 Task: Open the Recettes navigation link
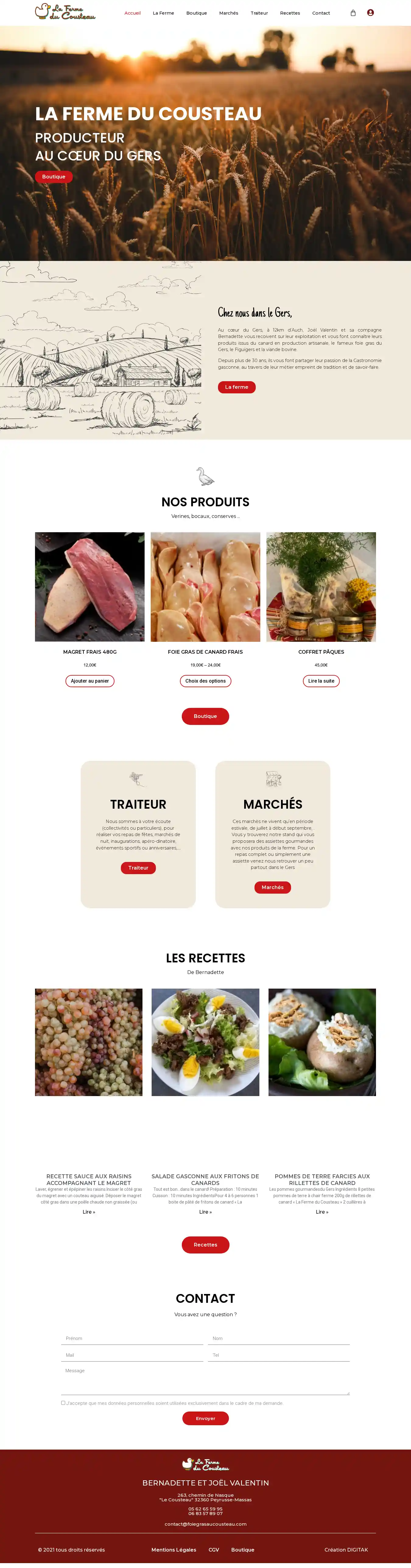point(290,13)
